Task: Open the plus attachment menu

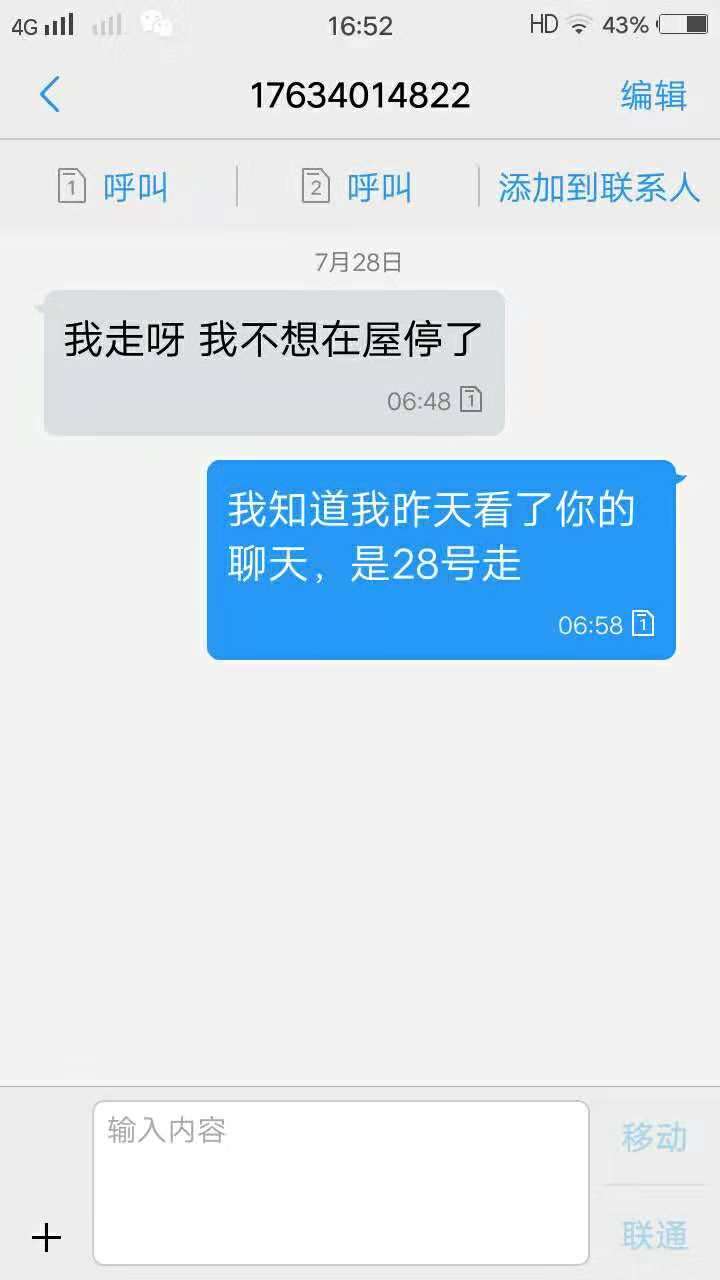Action: click(47, 1237)
